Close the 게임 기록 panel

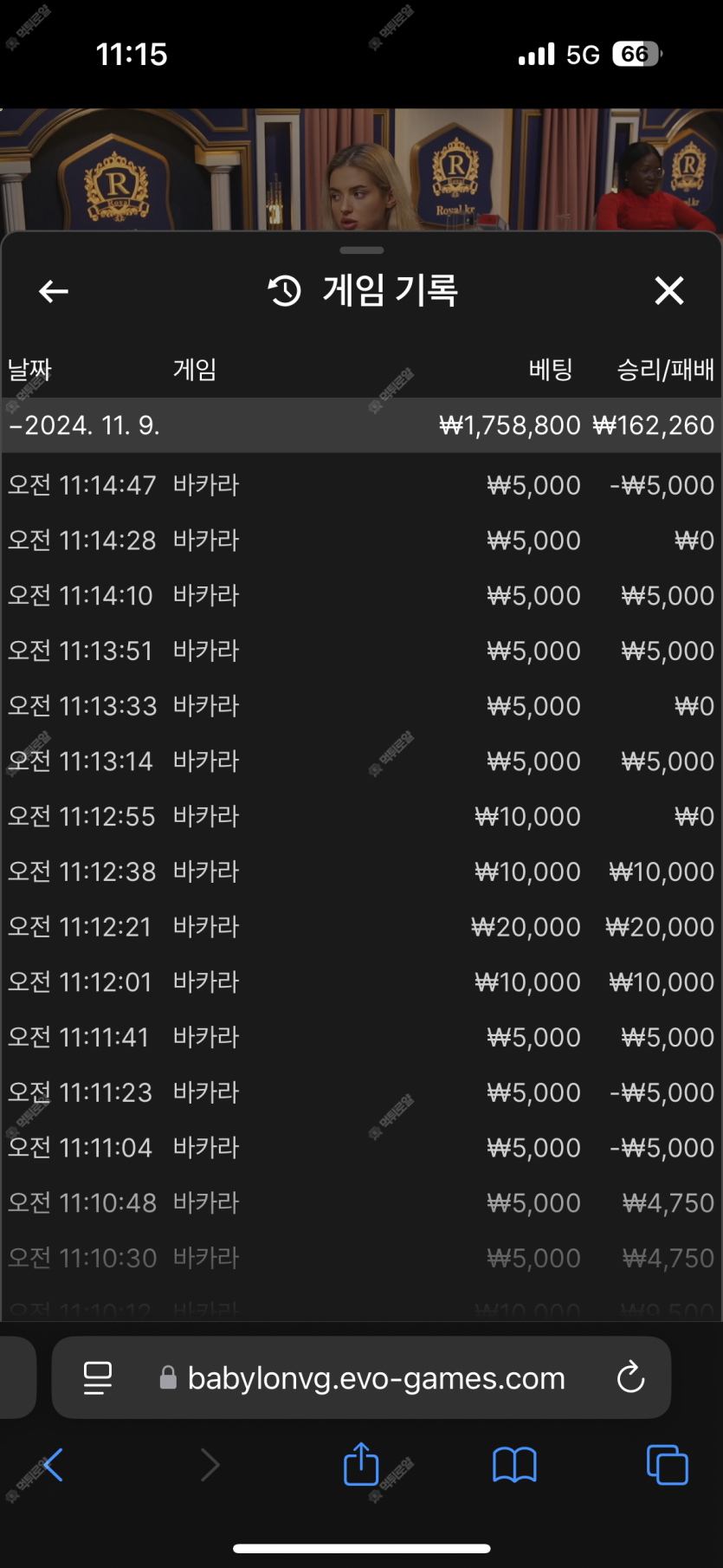pos(668,291)
